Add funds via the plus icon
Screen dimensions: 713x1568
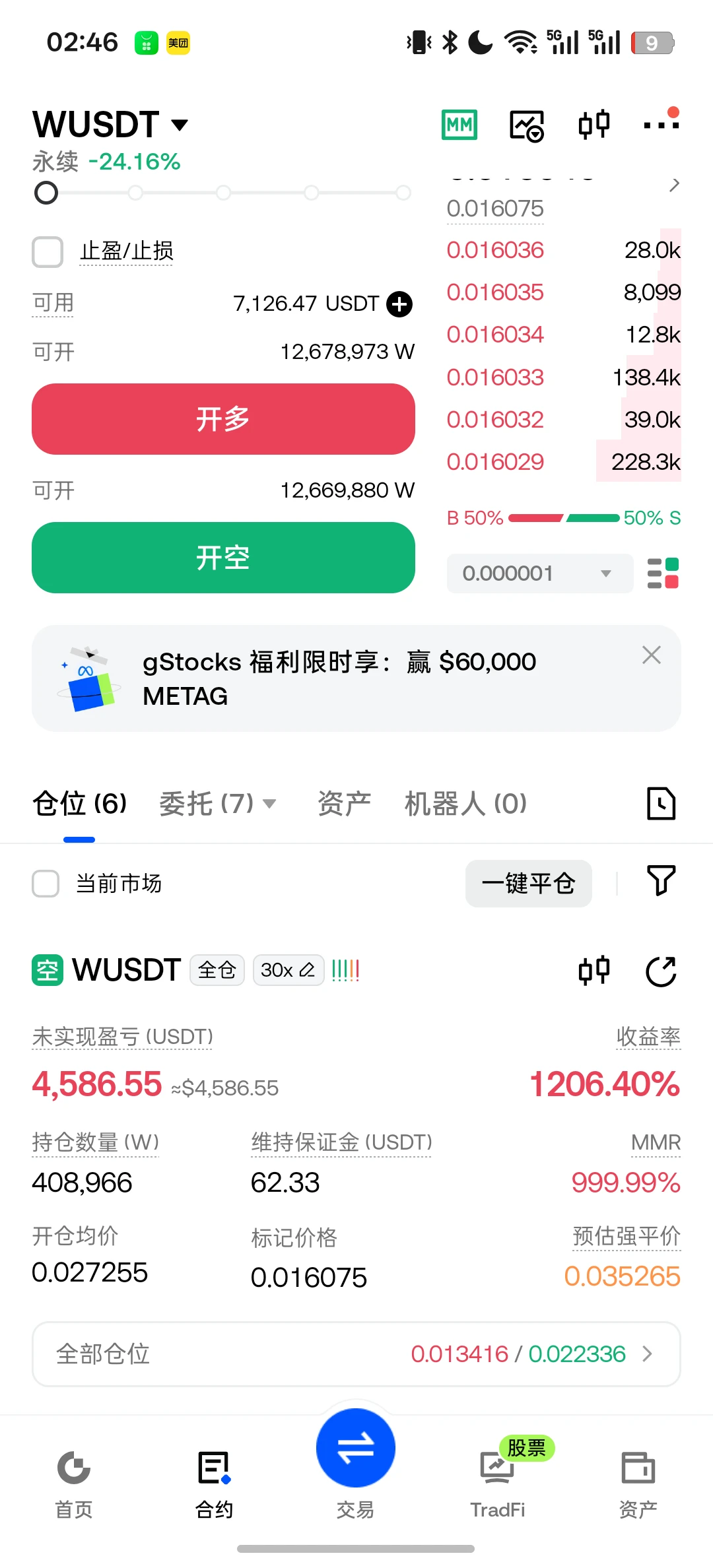(x=399, y=304)
